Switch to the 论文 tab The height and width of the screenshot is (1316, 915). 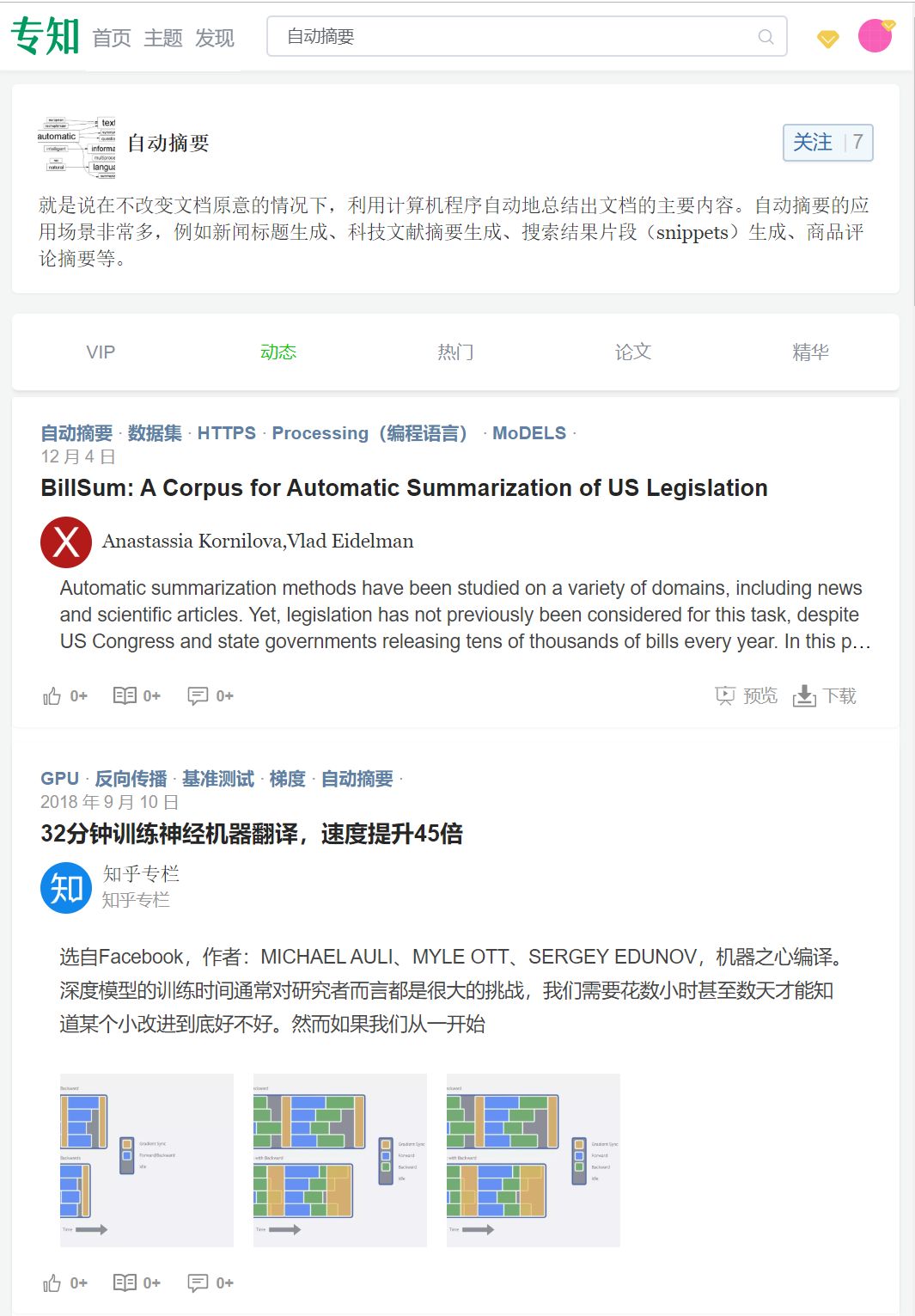[x=633, y=352]
